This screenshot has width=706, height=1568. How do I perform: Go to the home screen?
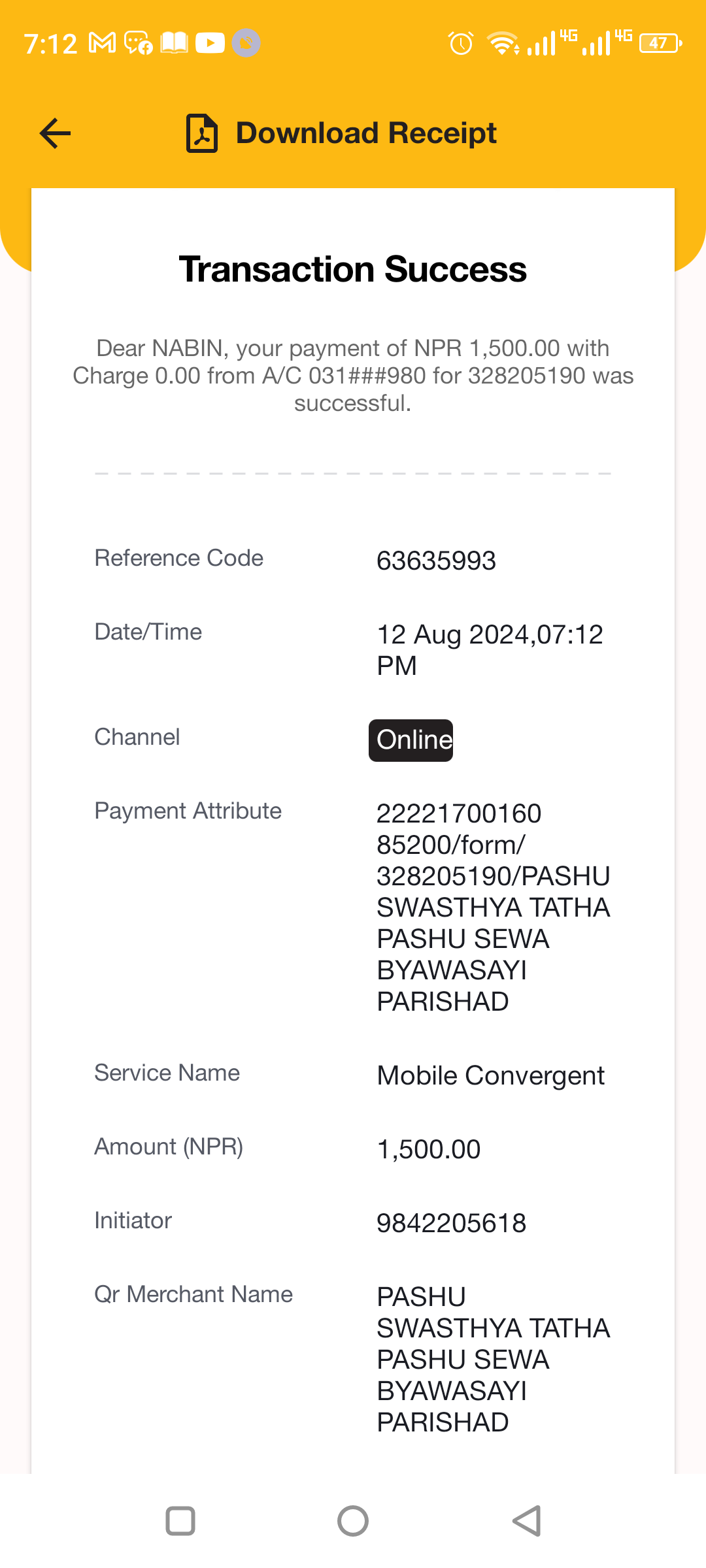[353, 1521]
